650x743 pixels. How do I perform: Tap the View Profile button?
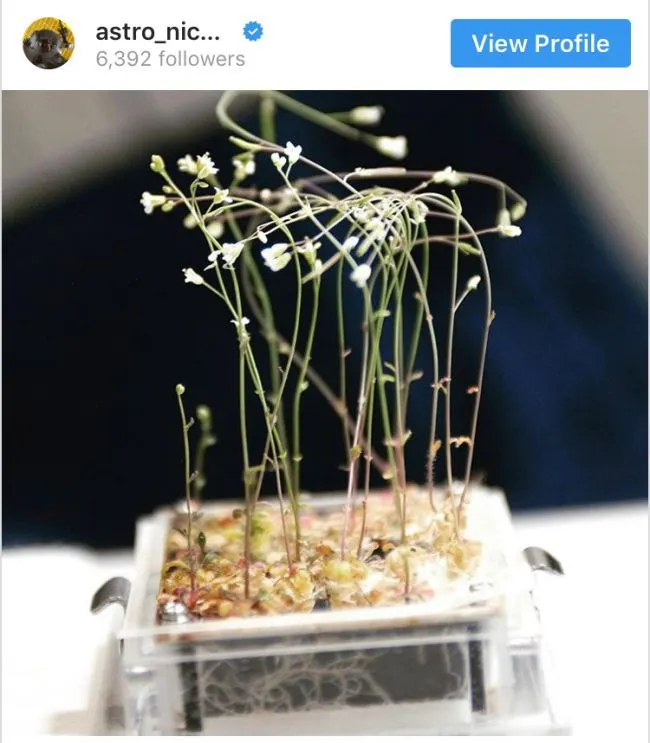540,44
